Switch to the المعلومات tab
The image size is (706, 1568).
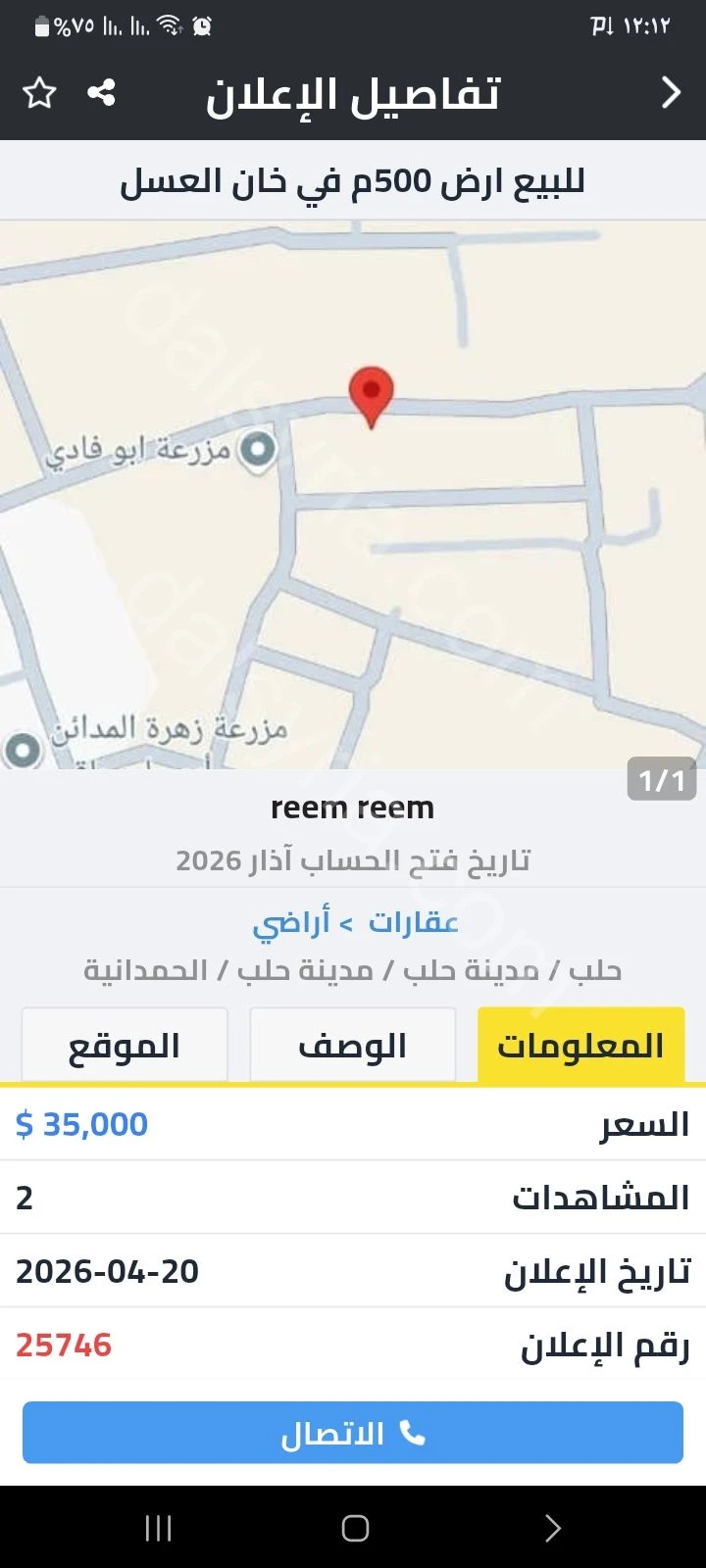pos(580,1046)
